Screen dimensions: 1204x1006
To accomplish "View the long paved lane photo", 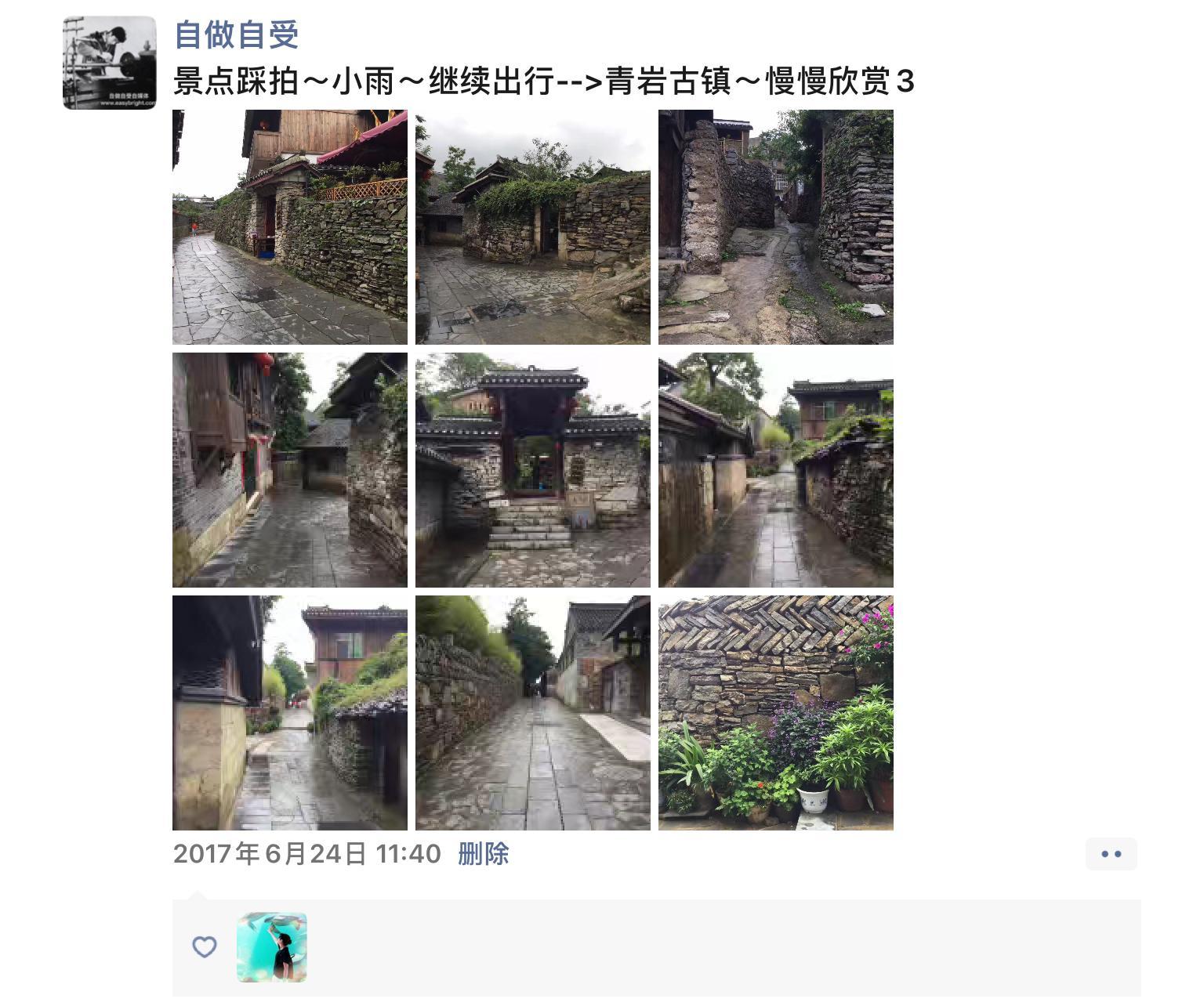I will (x=533, y=713).
